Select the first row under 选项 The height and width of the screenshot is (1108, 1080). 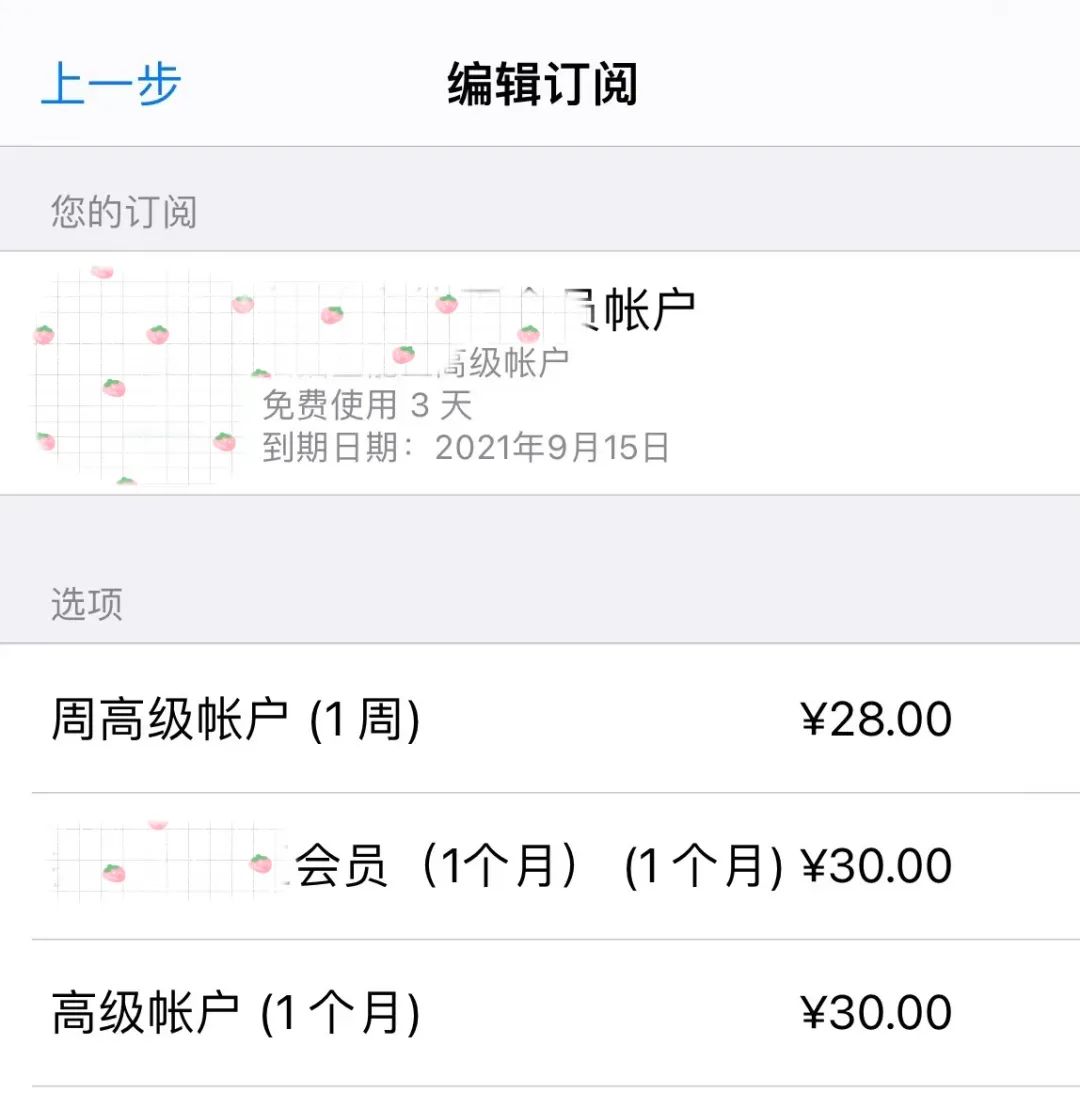[x=540, y=717]
